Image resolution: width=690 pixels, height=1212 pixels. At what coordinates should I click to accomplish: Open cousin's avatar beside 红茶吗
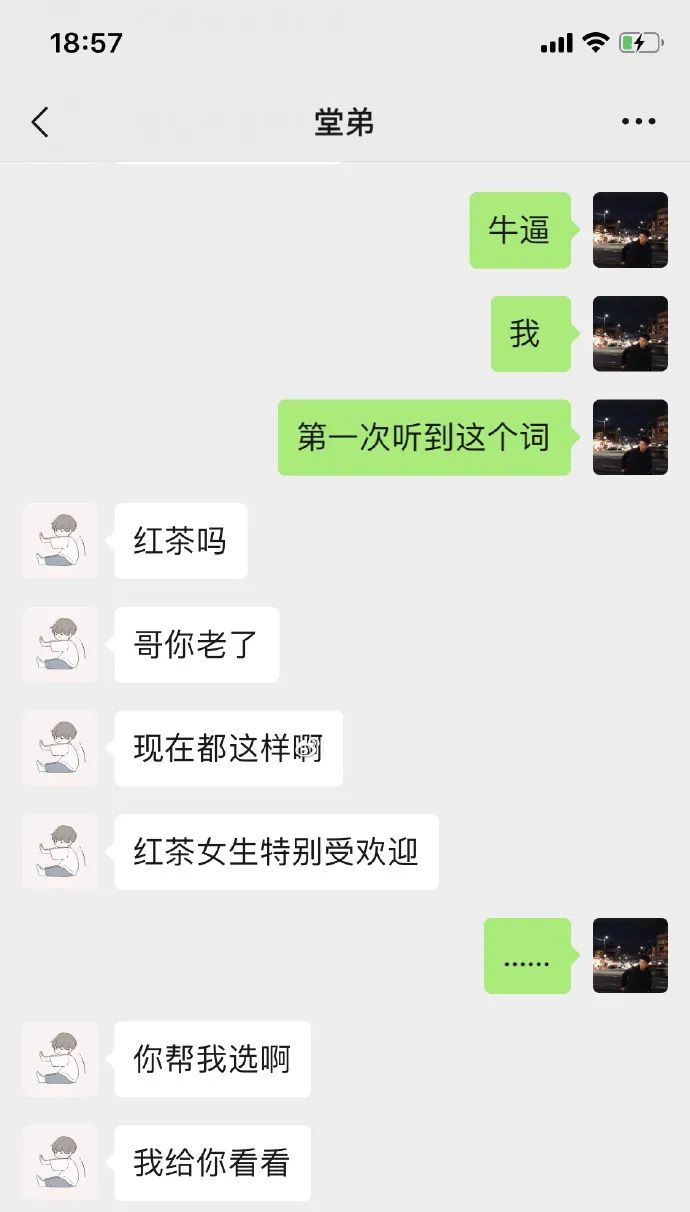(60, 541)
